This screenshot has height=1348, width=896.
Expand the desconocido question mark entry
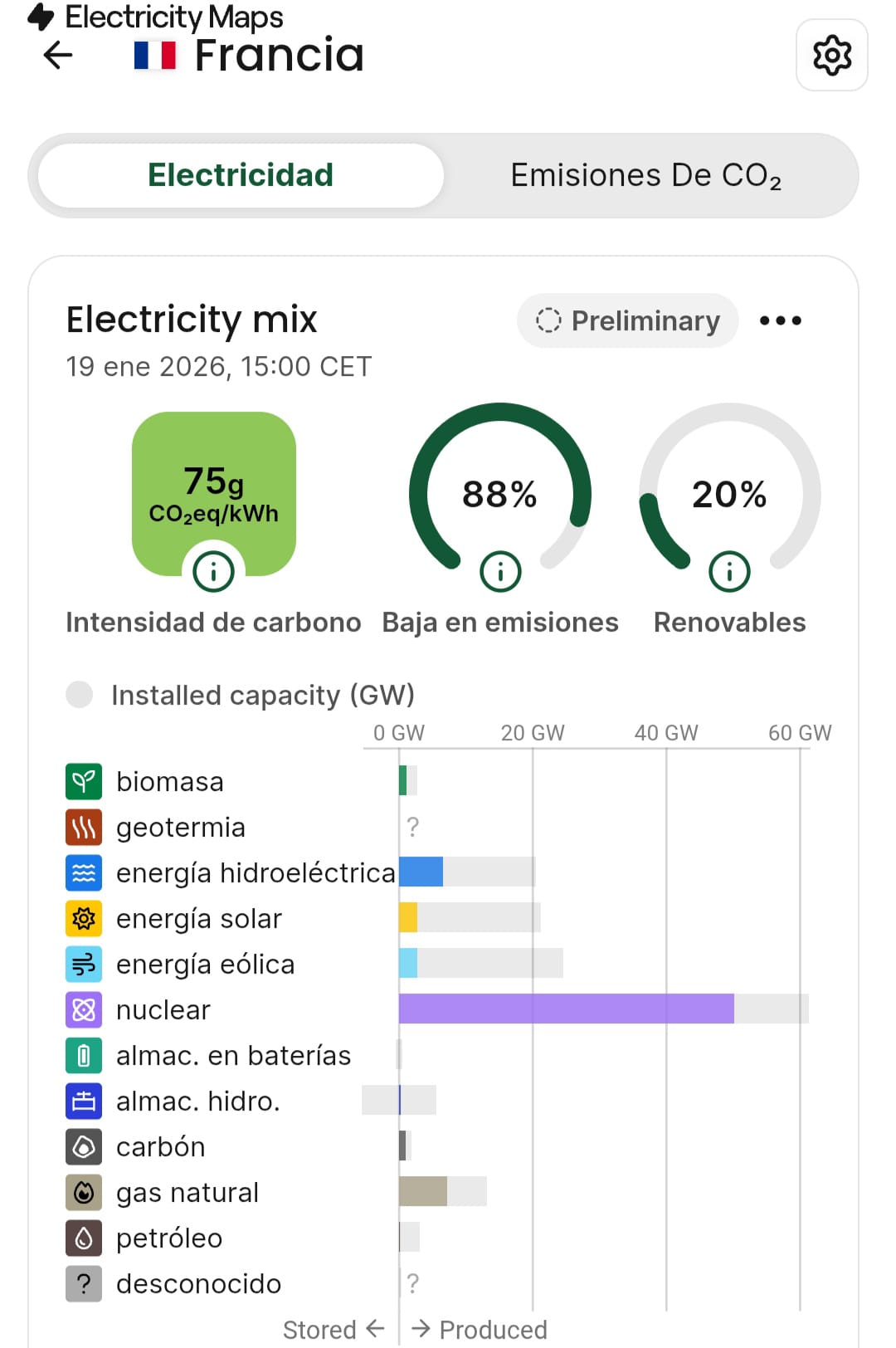click(x=82, y=1283)
